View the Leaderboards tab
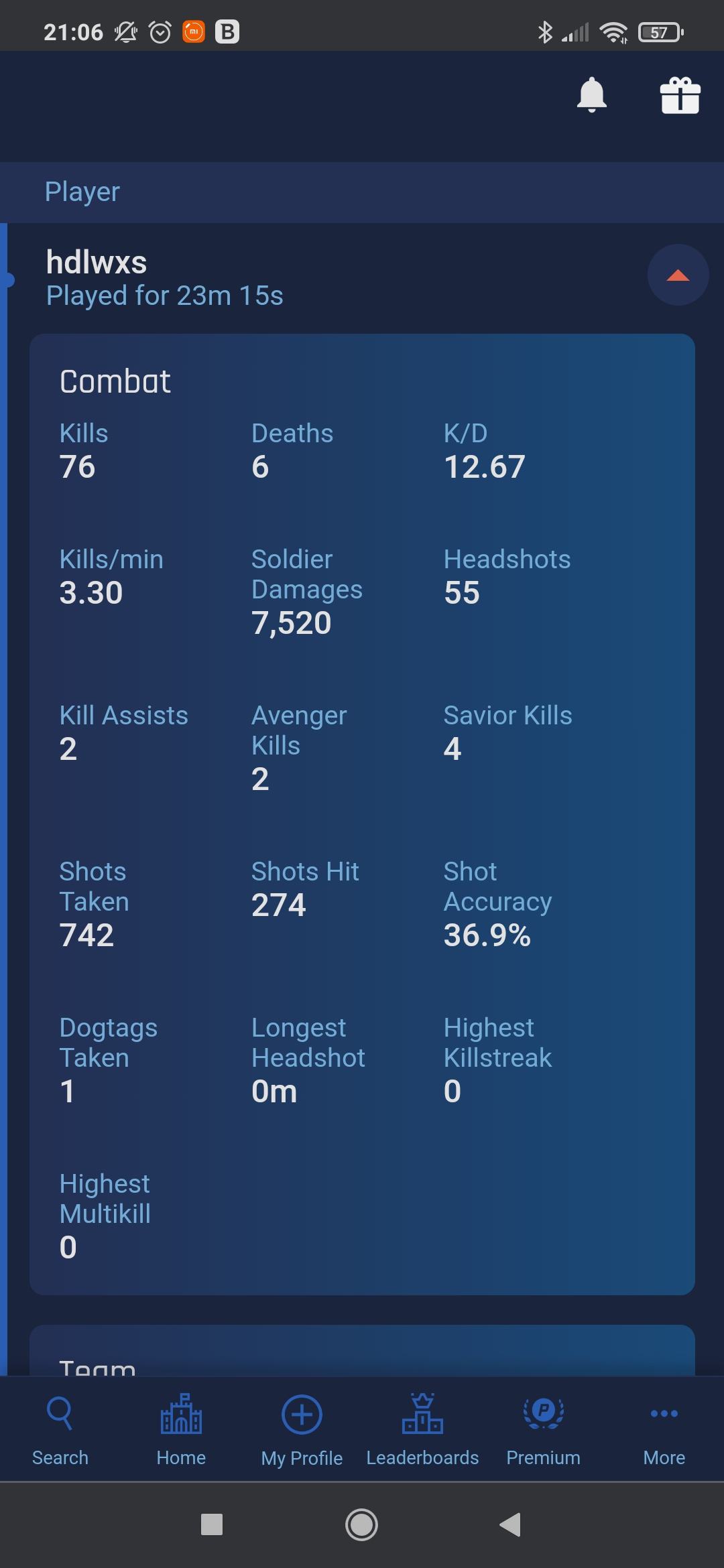Image resolution: width=724 pixels, height=1568 pixels. [x=422, y=1430]
